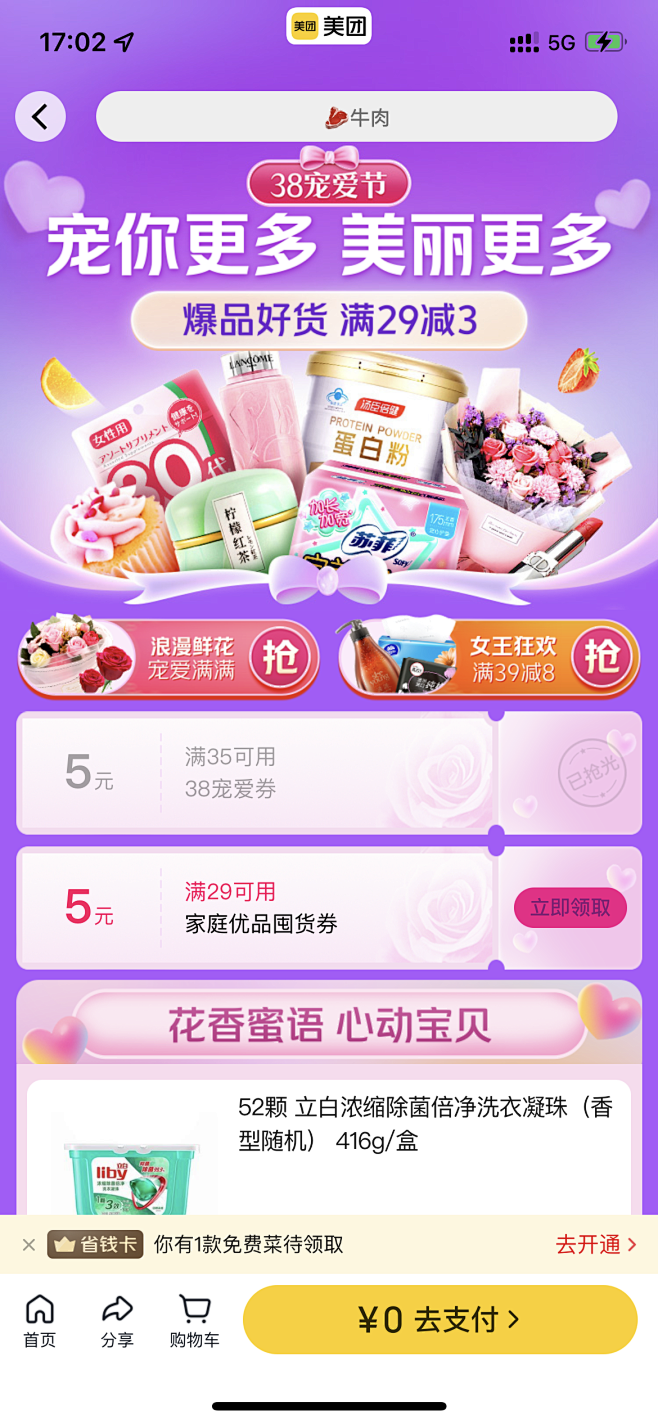658x1424 pixels.
Task: Open the 爆品好货 满29减3 promo banner
Action: [329, 320]
